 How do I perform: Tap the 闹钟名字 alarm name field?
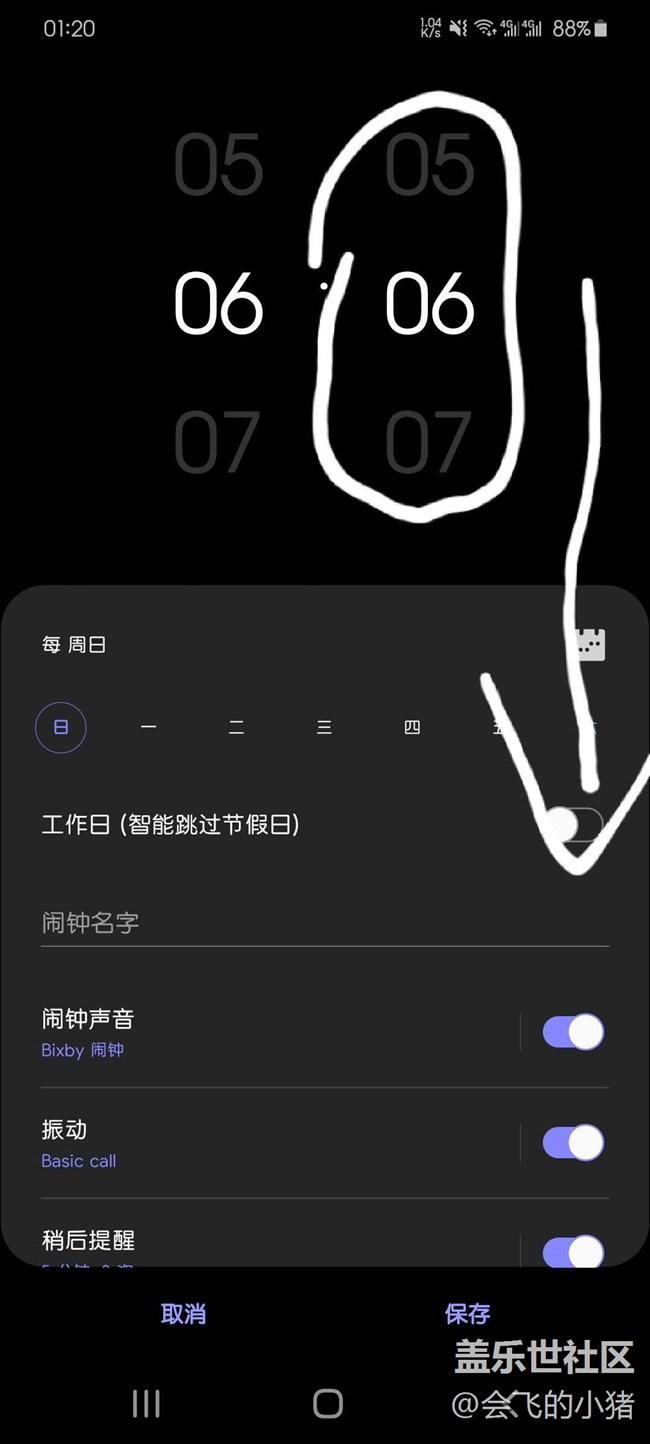(x=325, y=923)
